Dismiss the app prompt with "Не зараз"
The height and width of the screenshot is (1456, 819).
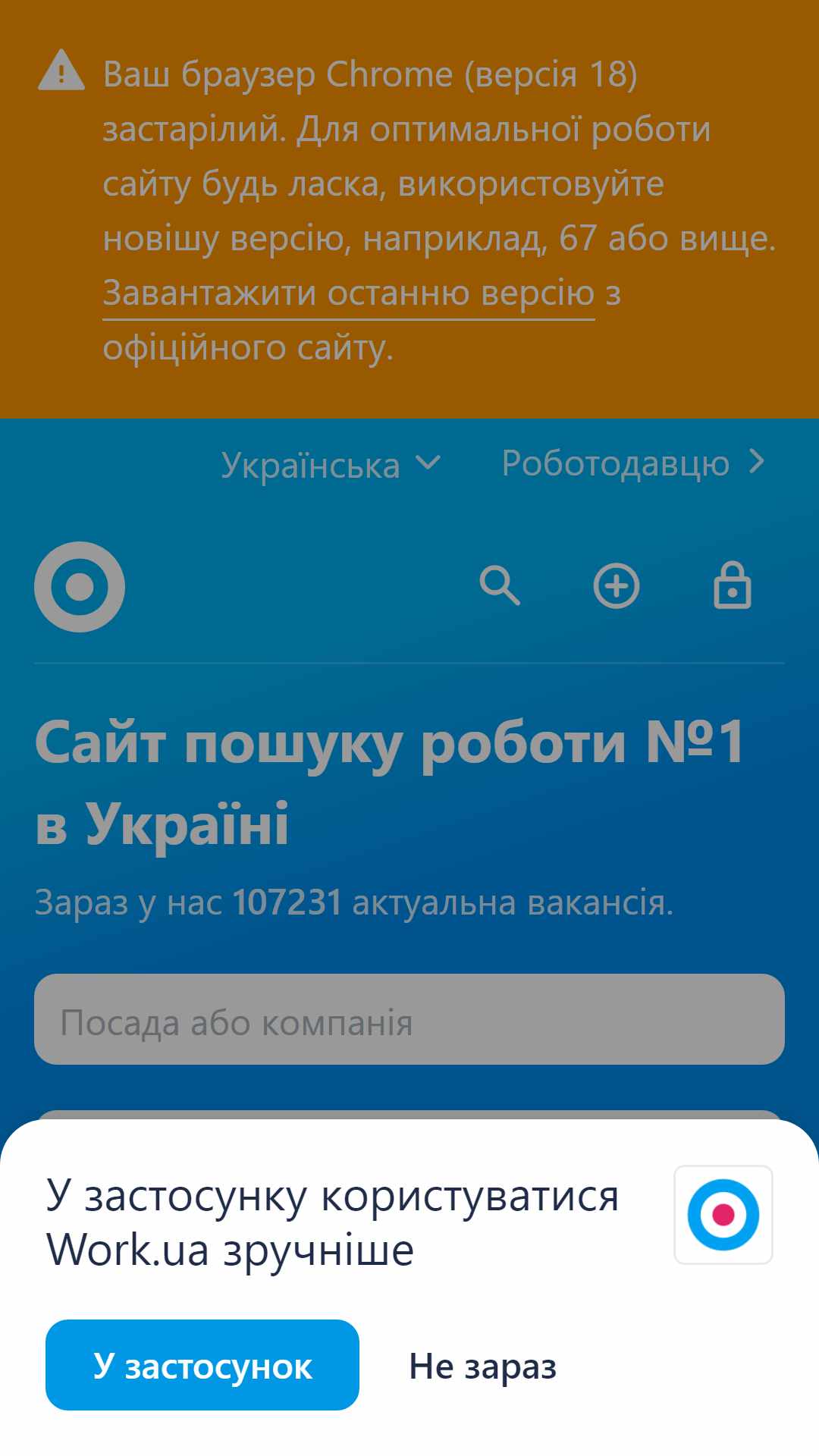click(483, 1367)
